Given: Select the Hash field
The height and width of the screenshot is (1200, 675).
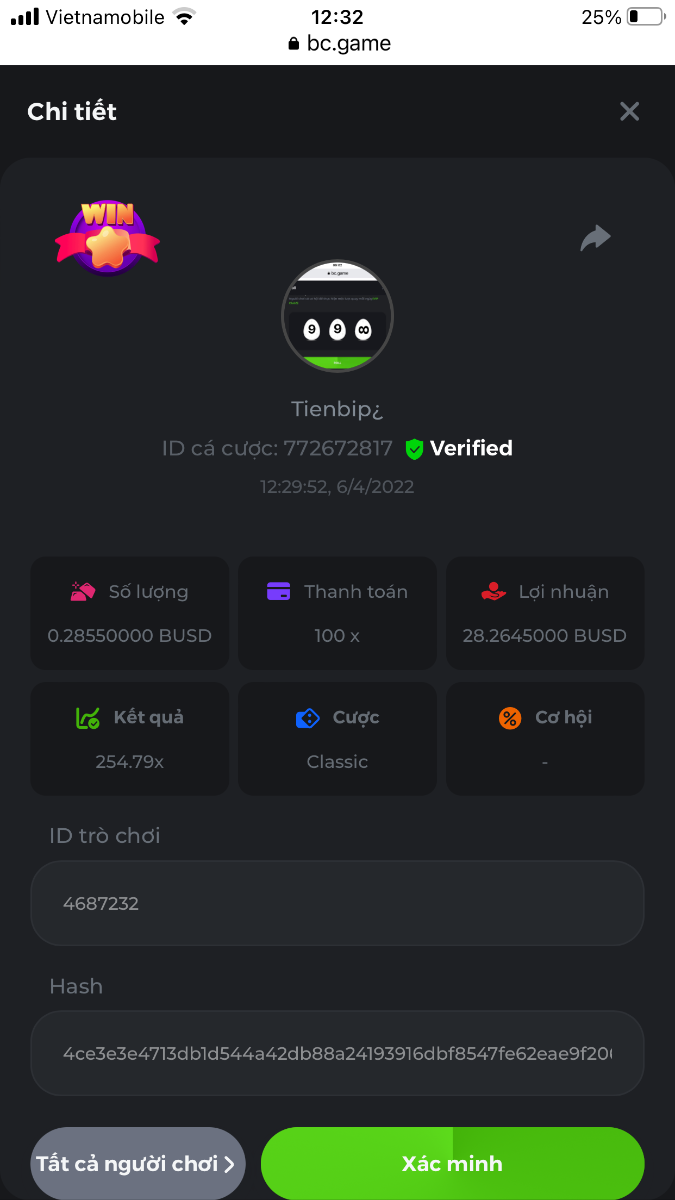Looking at the screenshot, I should point(337,1053).
